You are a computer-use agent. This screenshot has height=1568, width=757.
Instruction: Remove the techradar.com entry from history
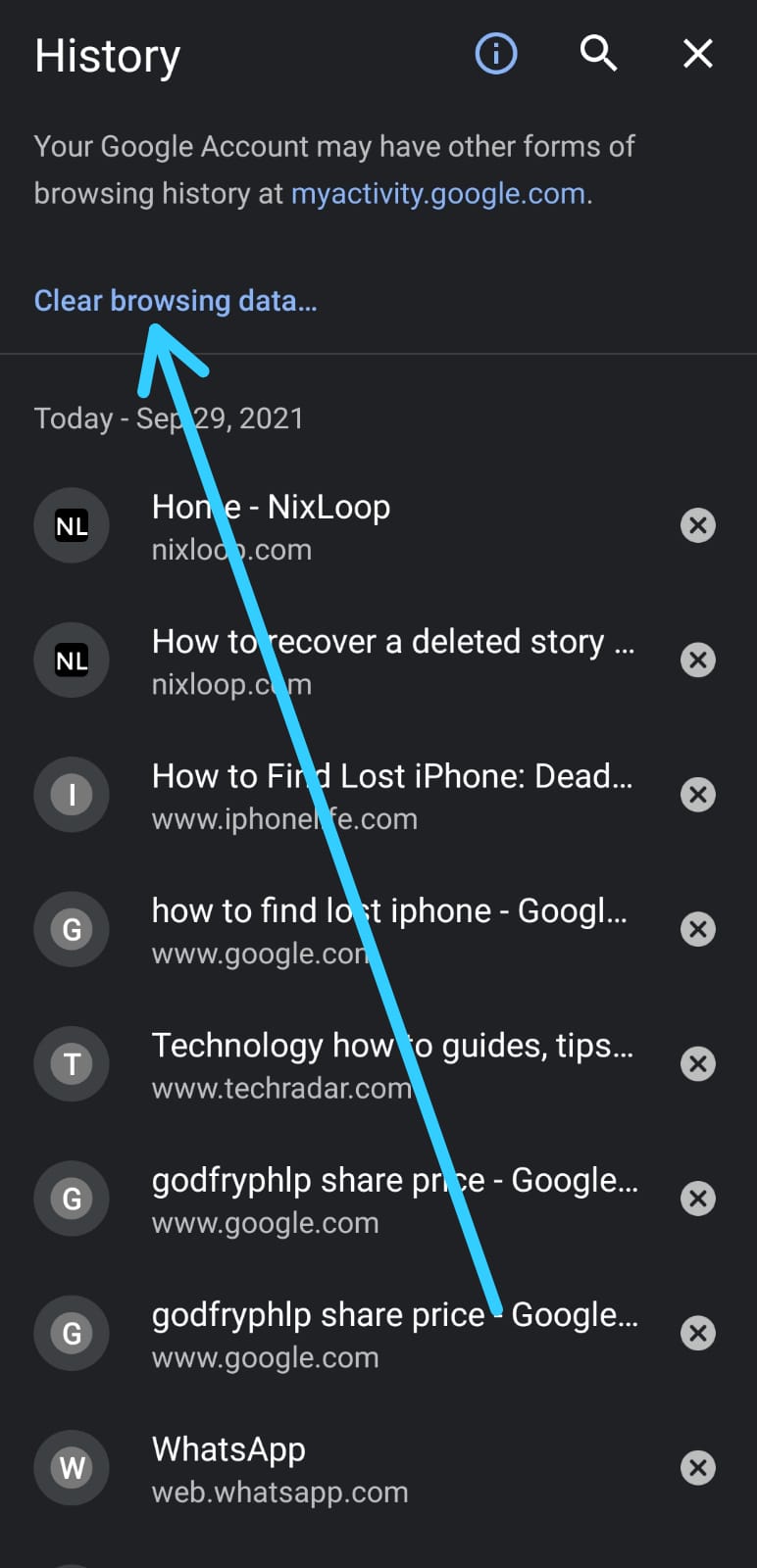(698, 1064)
